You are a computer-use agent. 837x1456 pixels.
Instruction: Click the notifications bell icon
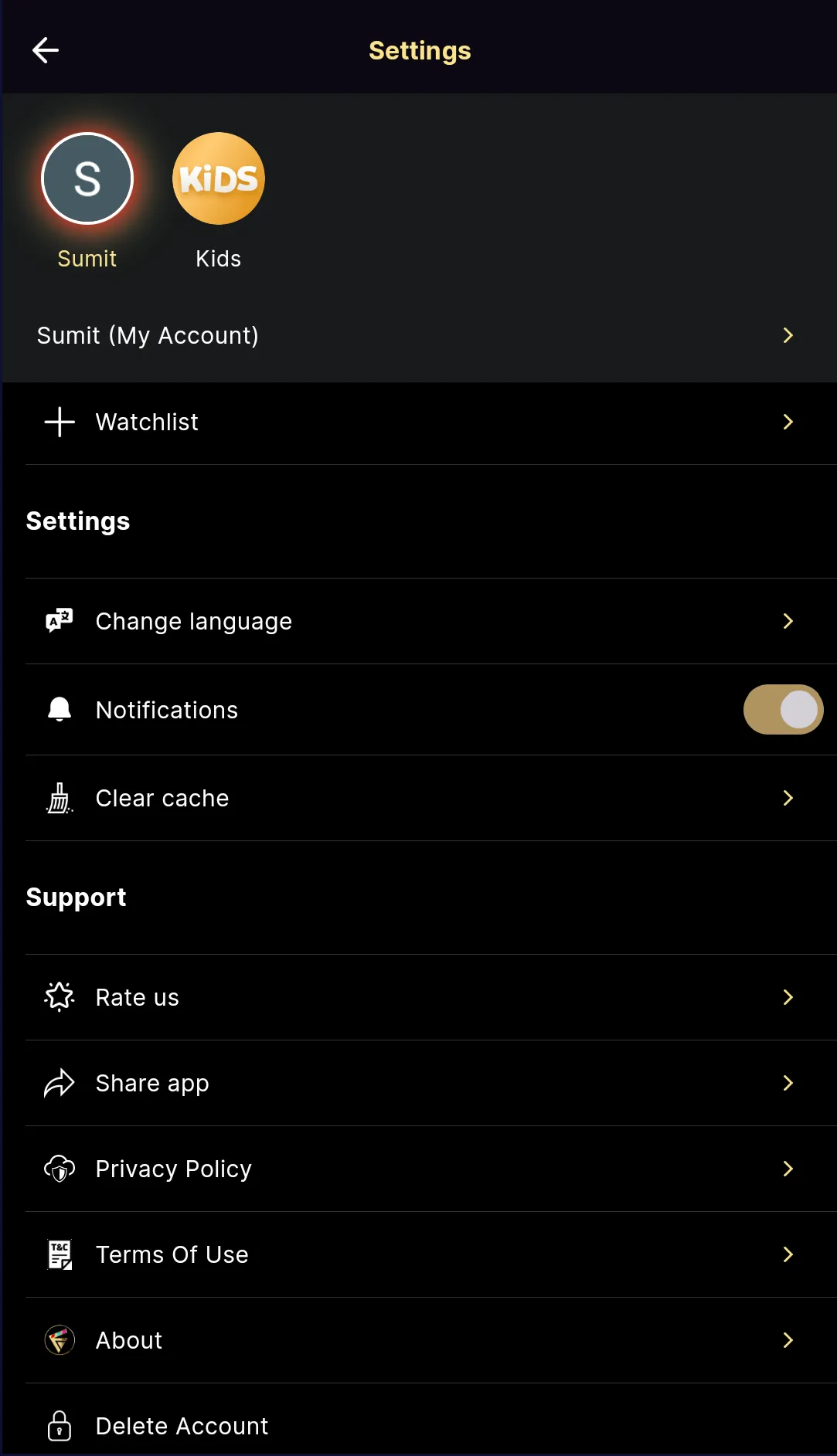click(60, 709)
